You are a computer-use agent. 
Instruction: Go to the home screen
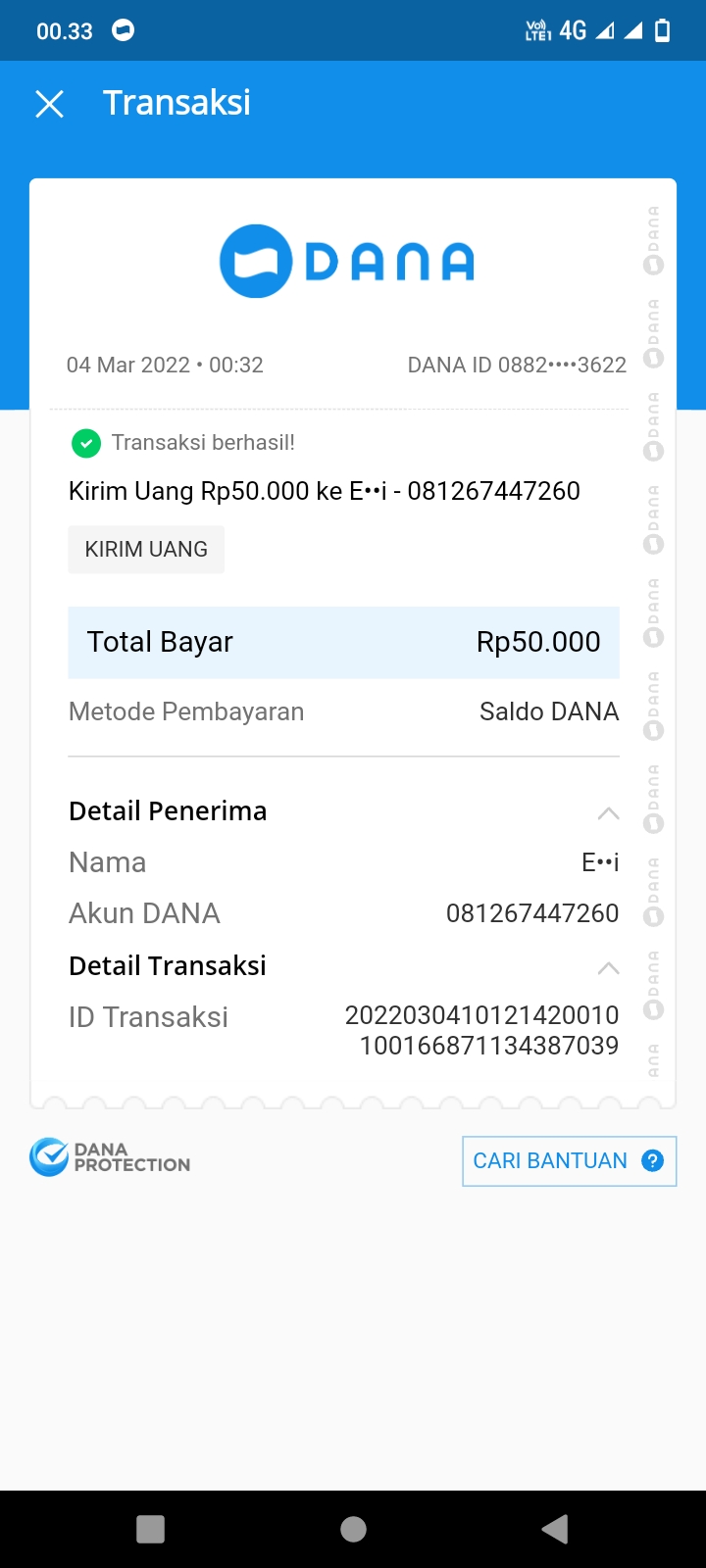tap(353, 1529)
